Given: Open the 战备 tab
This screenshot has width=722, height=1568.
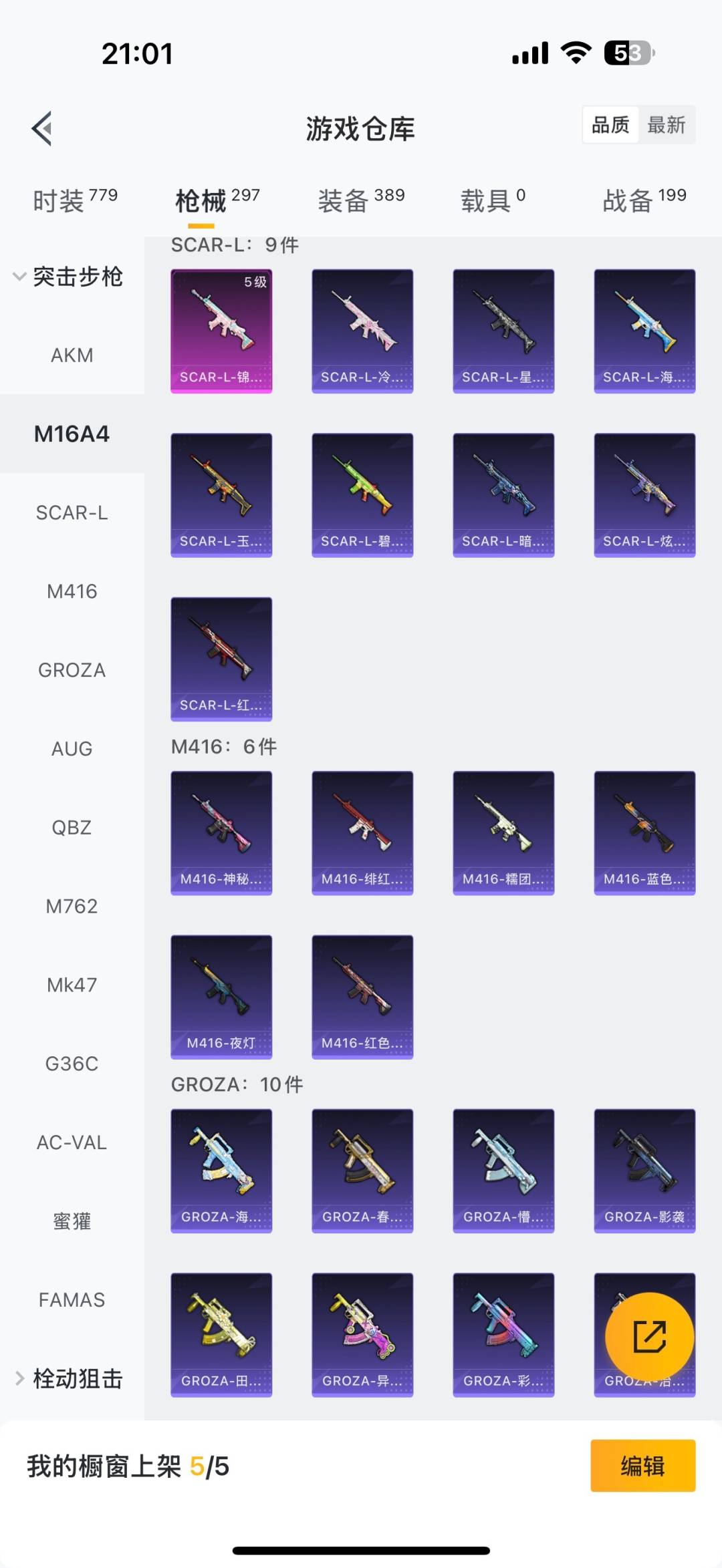Looking at the screenshot, I should 644,200.
